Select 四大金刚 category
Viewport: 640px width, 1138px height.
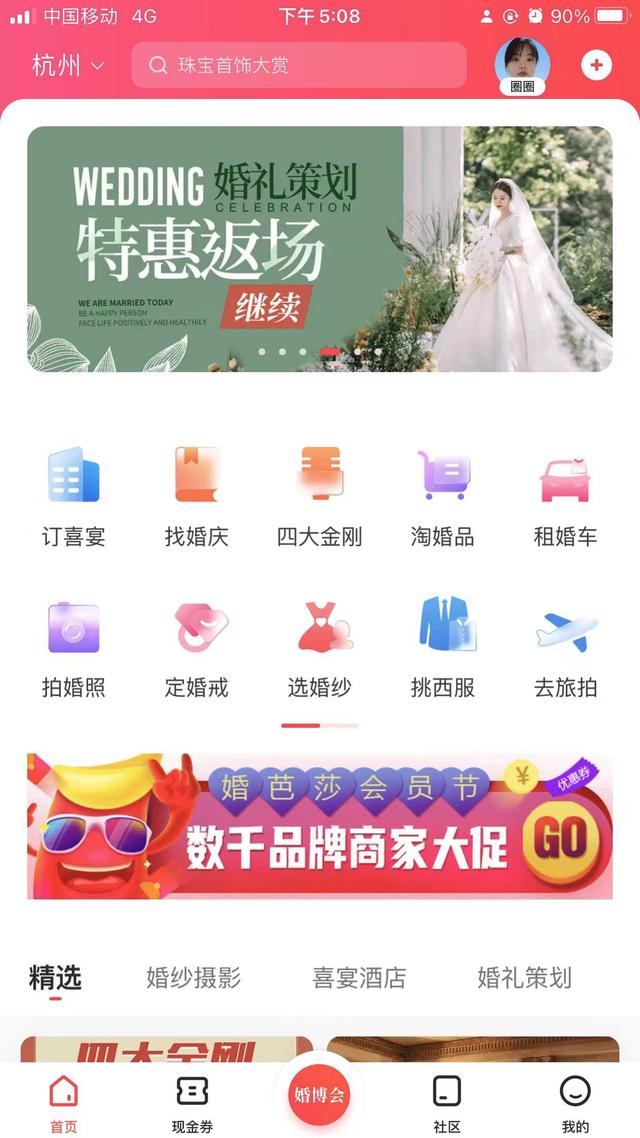(320, 496)
